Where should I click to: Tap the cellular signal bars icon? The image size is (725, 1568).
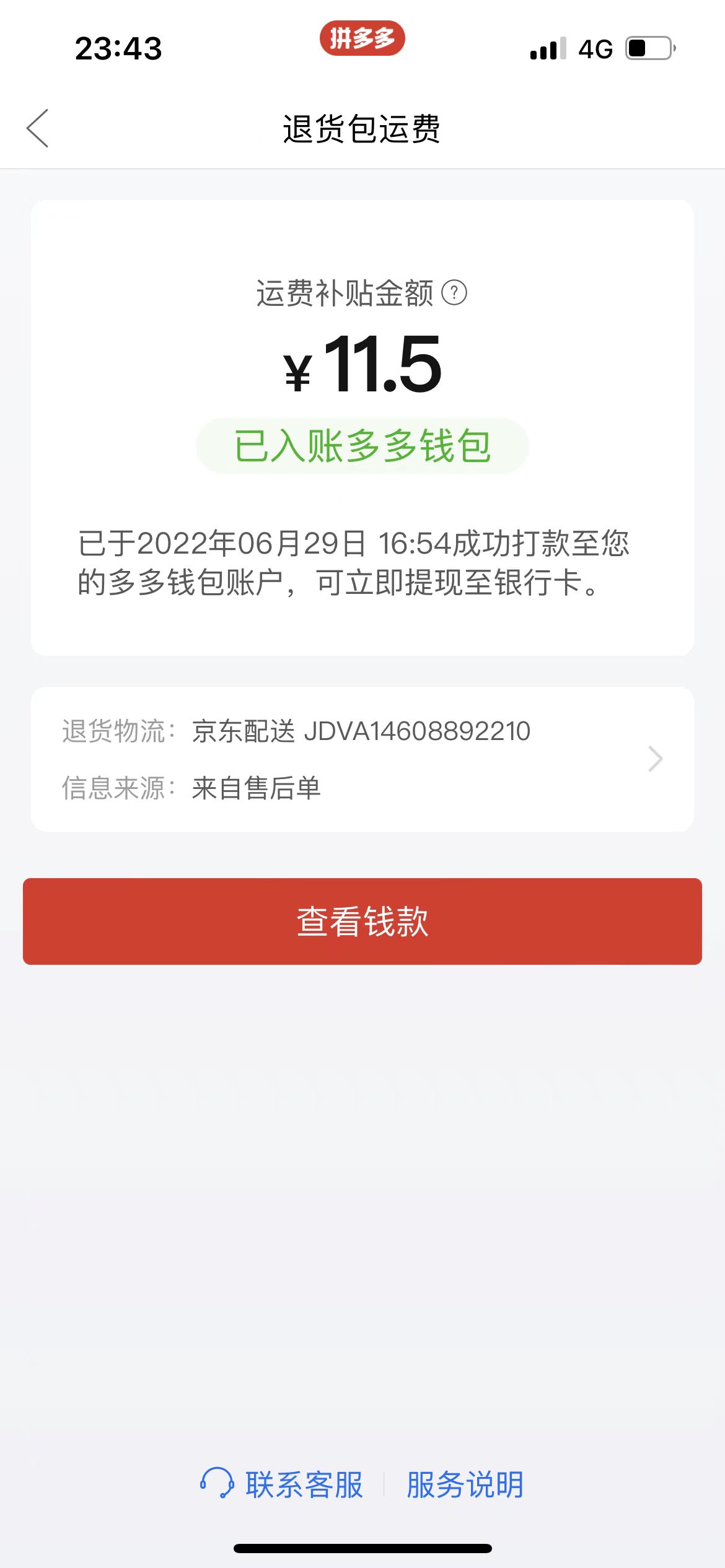pos(548,48)
